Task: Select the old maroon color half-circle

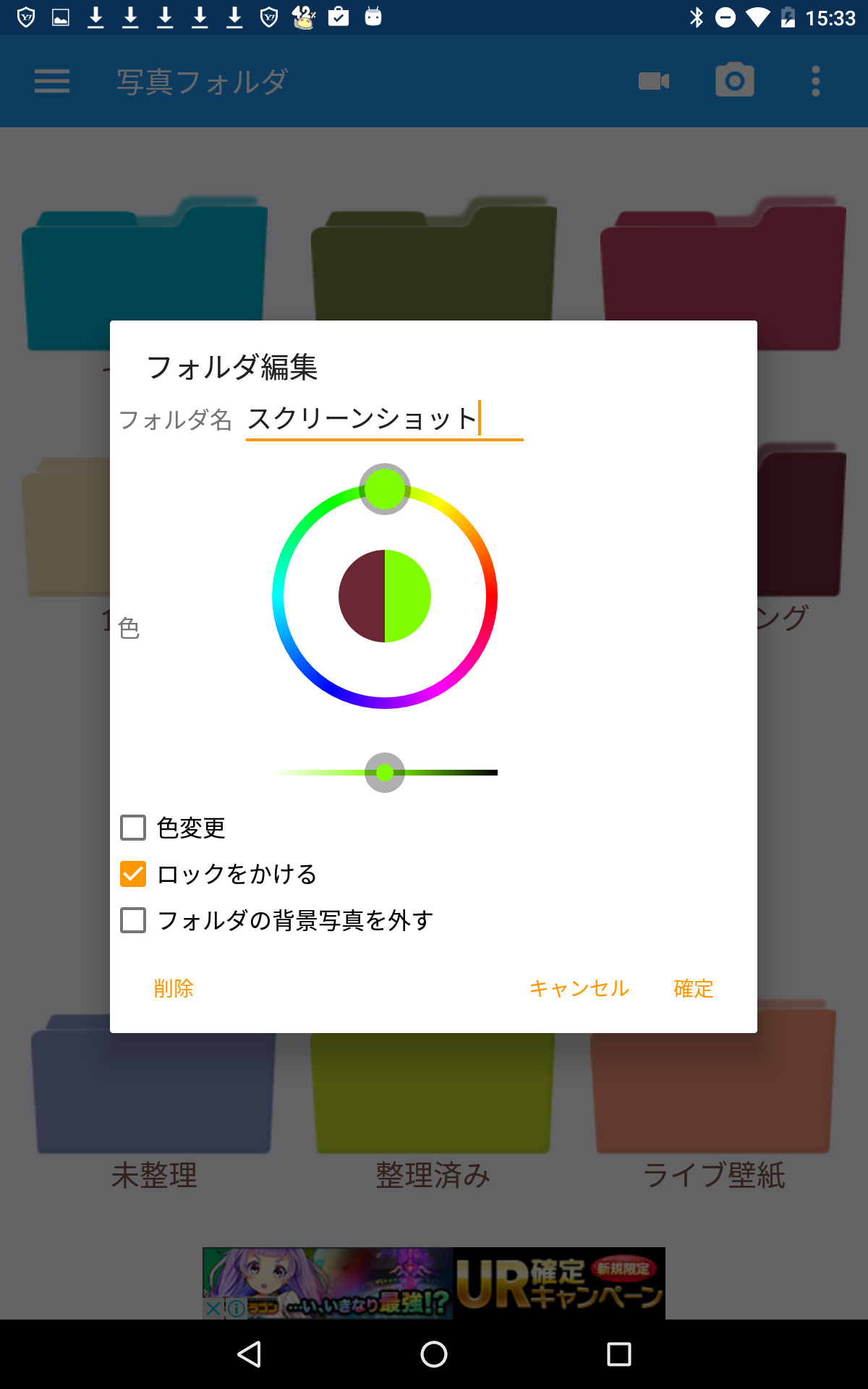Action: (x=361, y=596)
